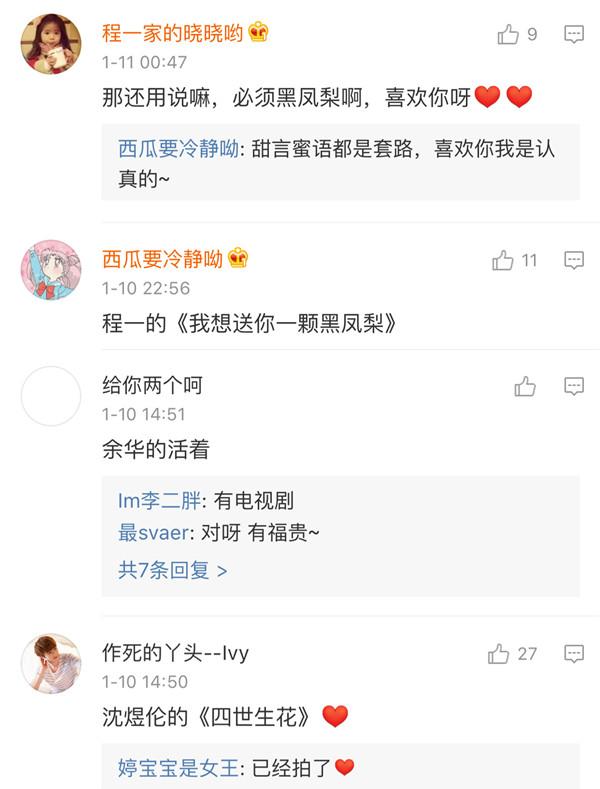This screenshot has height=789, width=600.
Task: Reply to 程一家的晓晓哟's comment
Action: point(574,35)
